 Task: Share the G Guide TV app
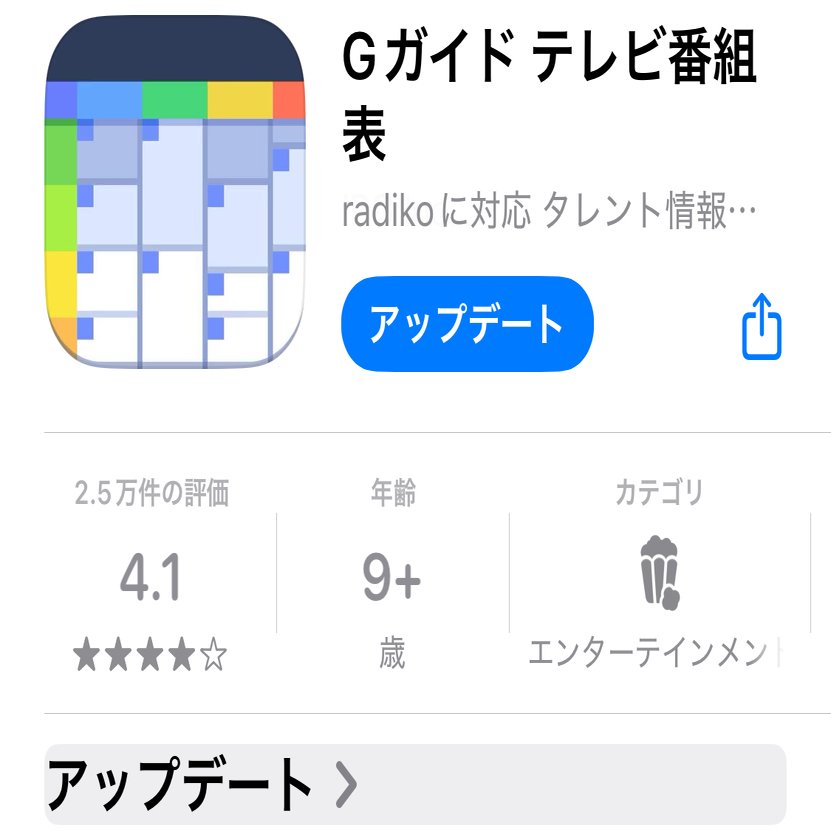[x=761, y=326]
